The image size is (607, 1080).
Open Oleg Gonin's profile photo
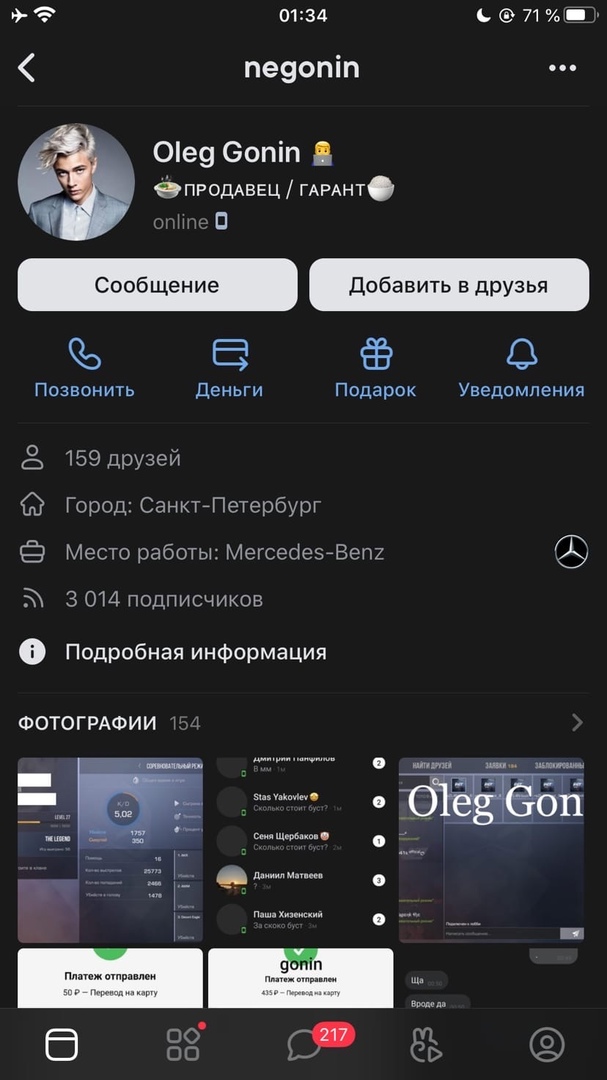pos(76,182)
